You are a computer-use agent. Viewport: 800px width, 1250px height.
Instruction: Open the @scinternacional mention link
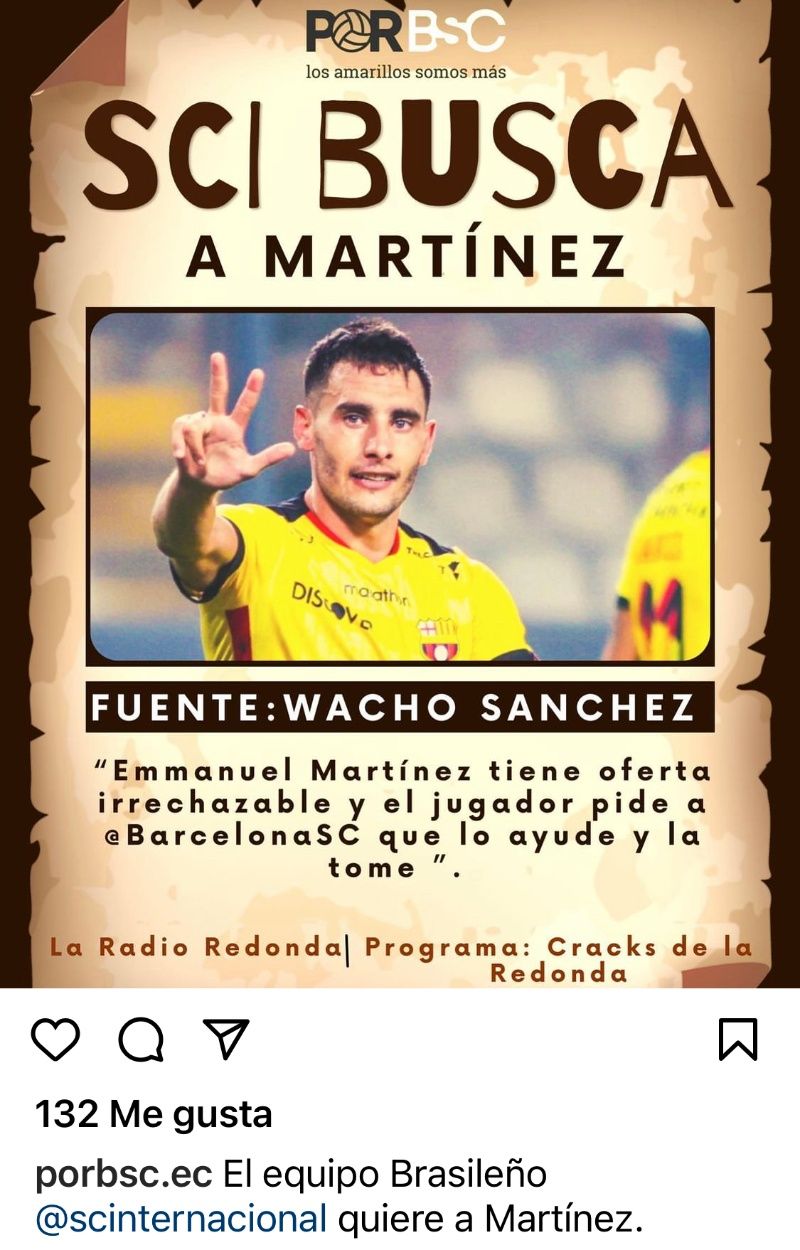tap(181, 1219)
